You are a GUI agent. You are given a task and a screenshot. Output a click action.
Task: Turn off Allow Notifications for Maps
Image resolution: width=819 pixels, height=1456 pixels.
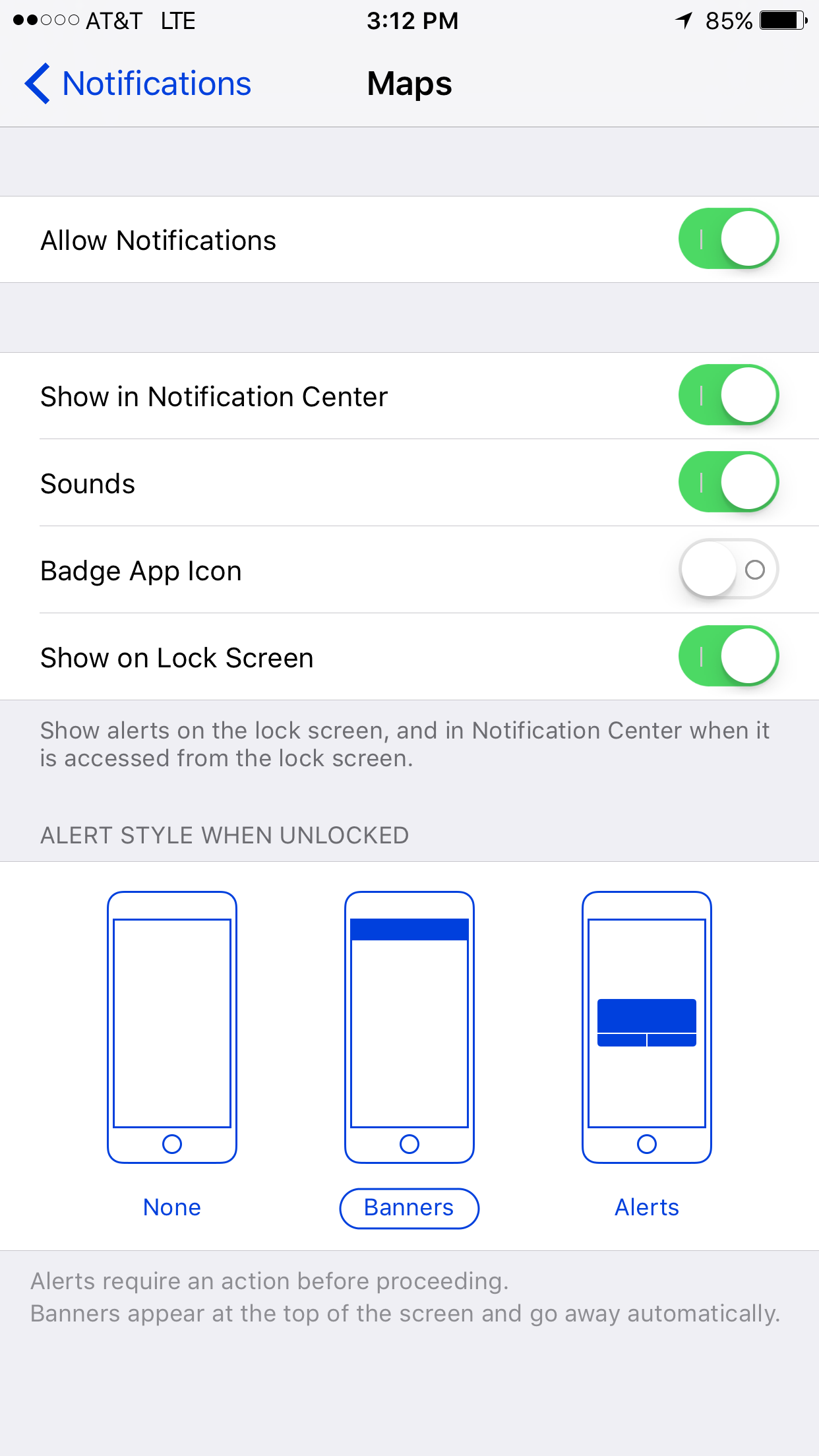[729, 239]
